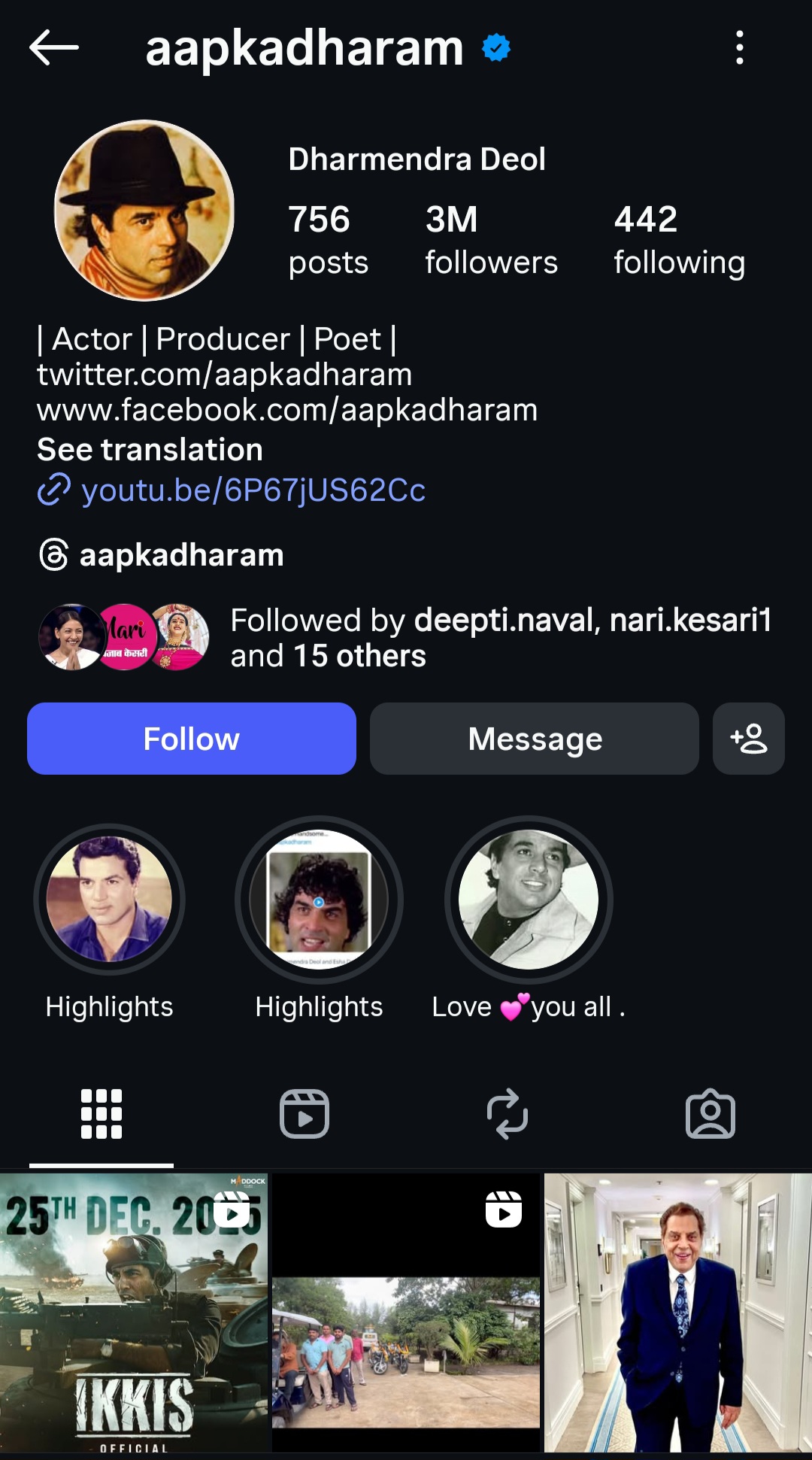
Task: Open the IKKIS 25th Dec reel
Action: 134,1313
